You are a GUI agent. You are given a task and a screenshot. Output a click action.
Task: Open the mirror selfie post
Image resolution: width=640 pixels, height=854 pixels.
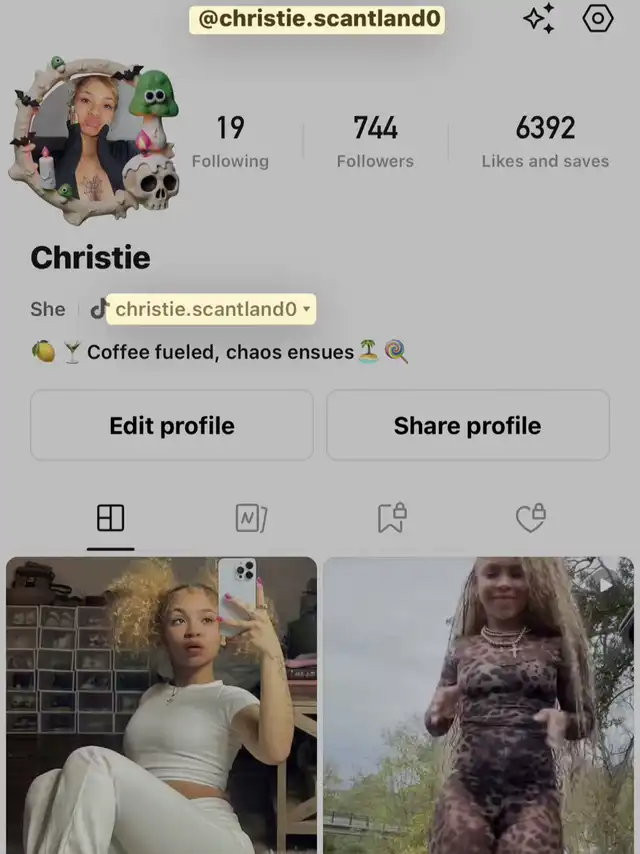coord(162,705)
